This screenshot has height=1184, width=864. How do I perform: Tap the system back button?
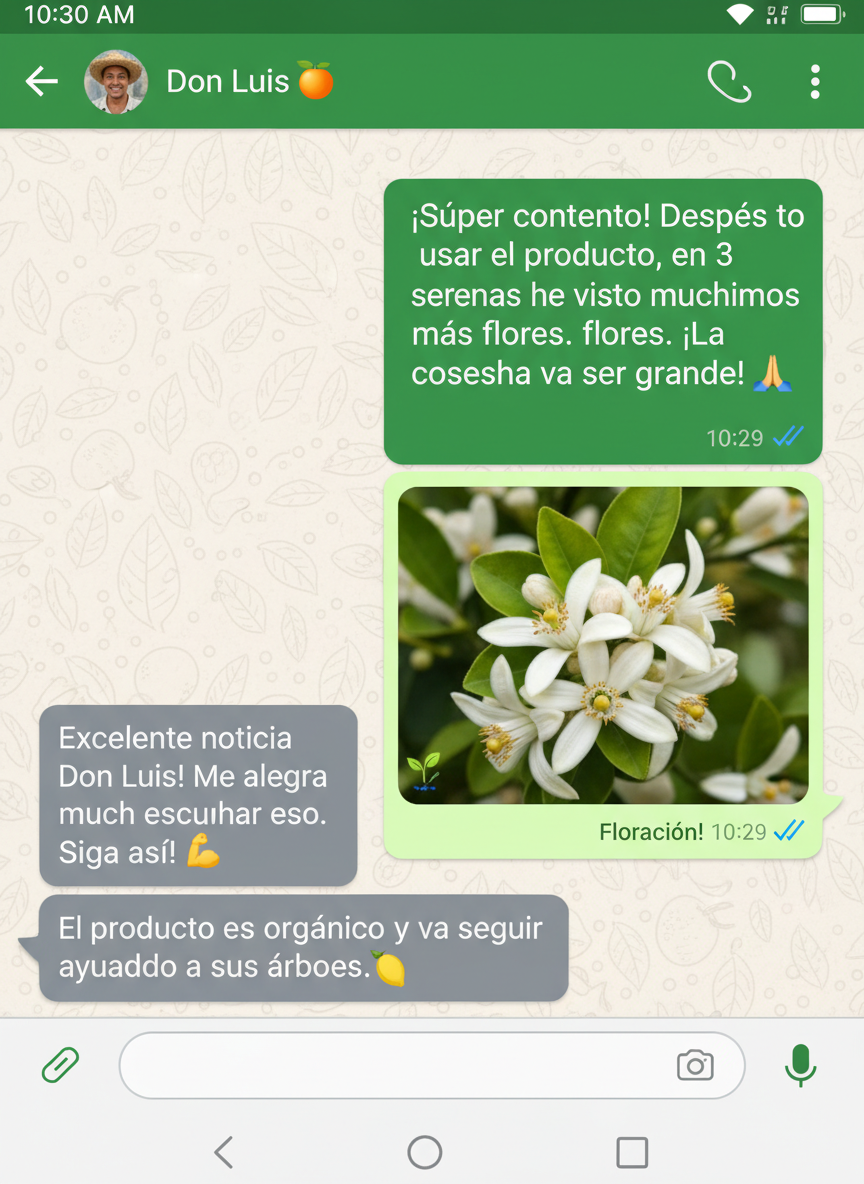[x=224, y=1152]
